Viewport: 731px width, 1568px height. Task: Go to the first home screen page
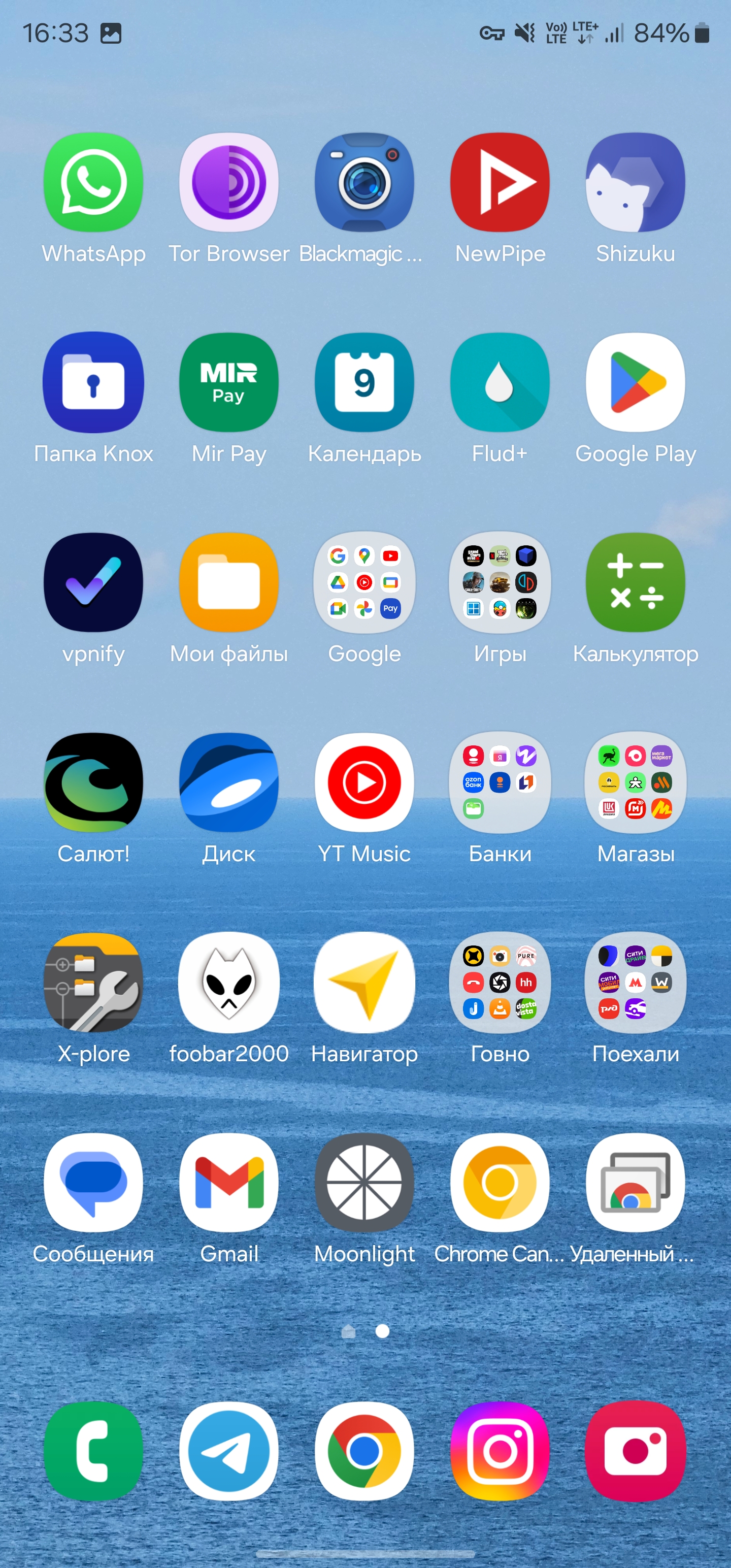click(x=348, y=1332)
